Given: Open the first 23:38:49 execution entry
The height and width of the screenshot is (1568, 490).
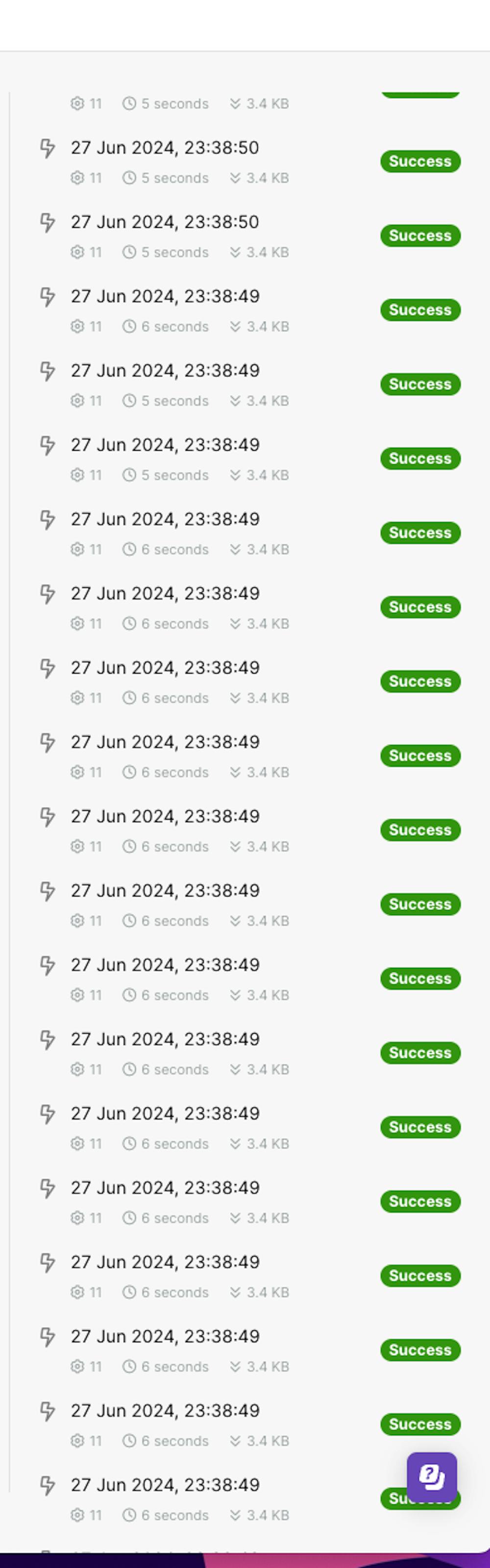Looking at the screenshot, I should pyautogui.click(x=165, y=296).
